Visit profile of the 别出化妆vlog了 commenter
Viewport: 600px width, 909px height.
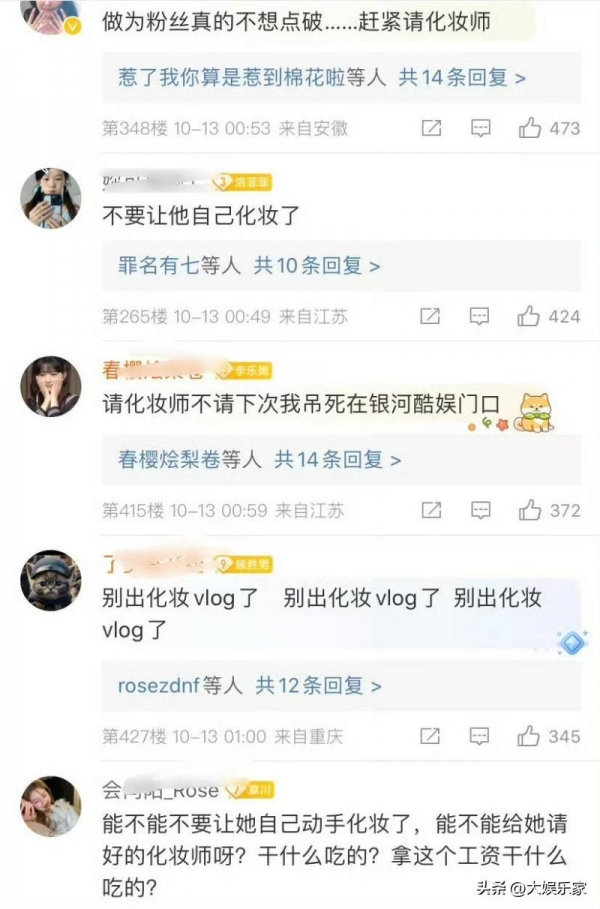(x=50, y=580)
